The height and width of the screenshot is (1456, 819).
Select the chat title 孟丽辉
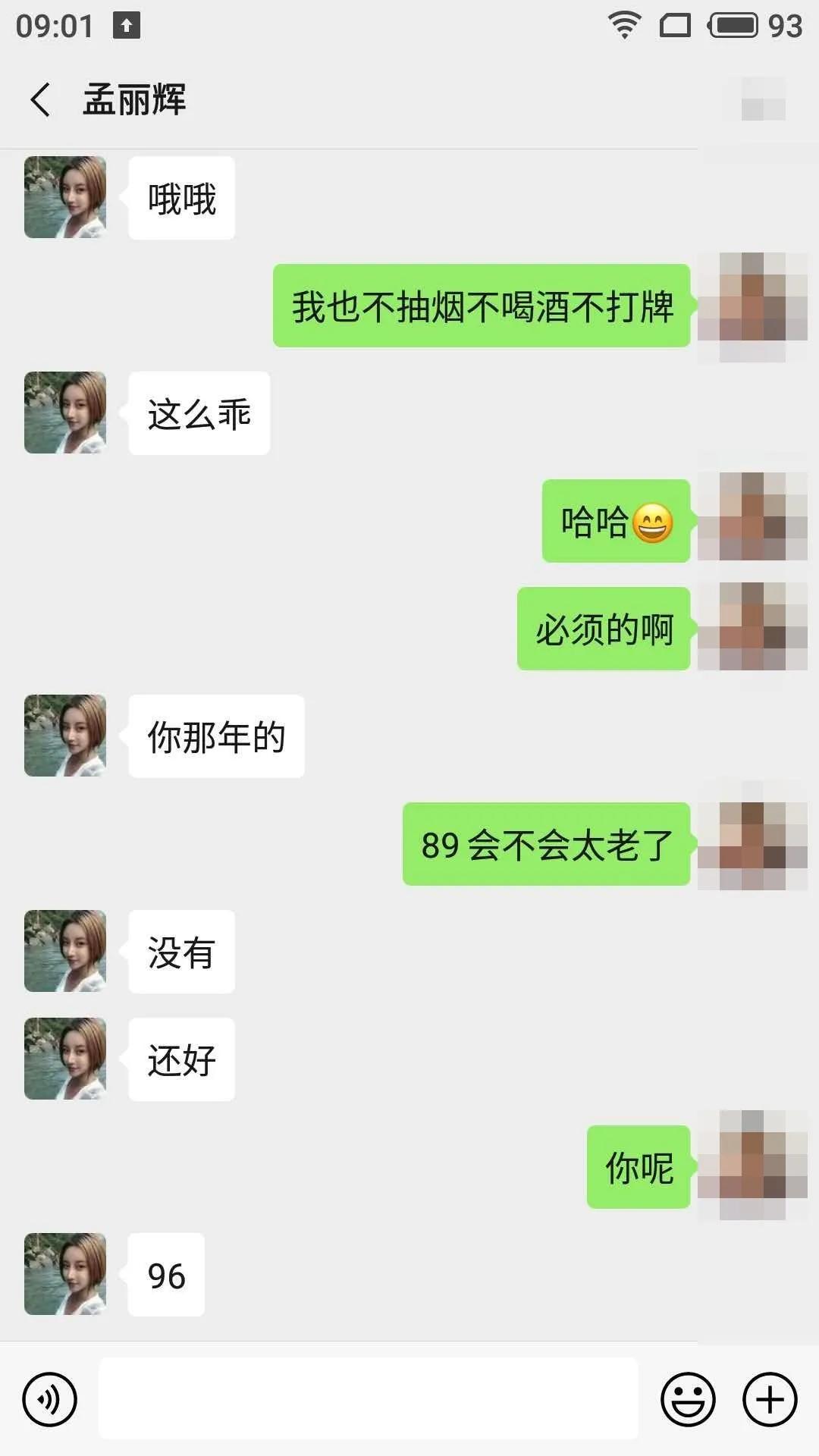point(133,99)
